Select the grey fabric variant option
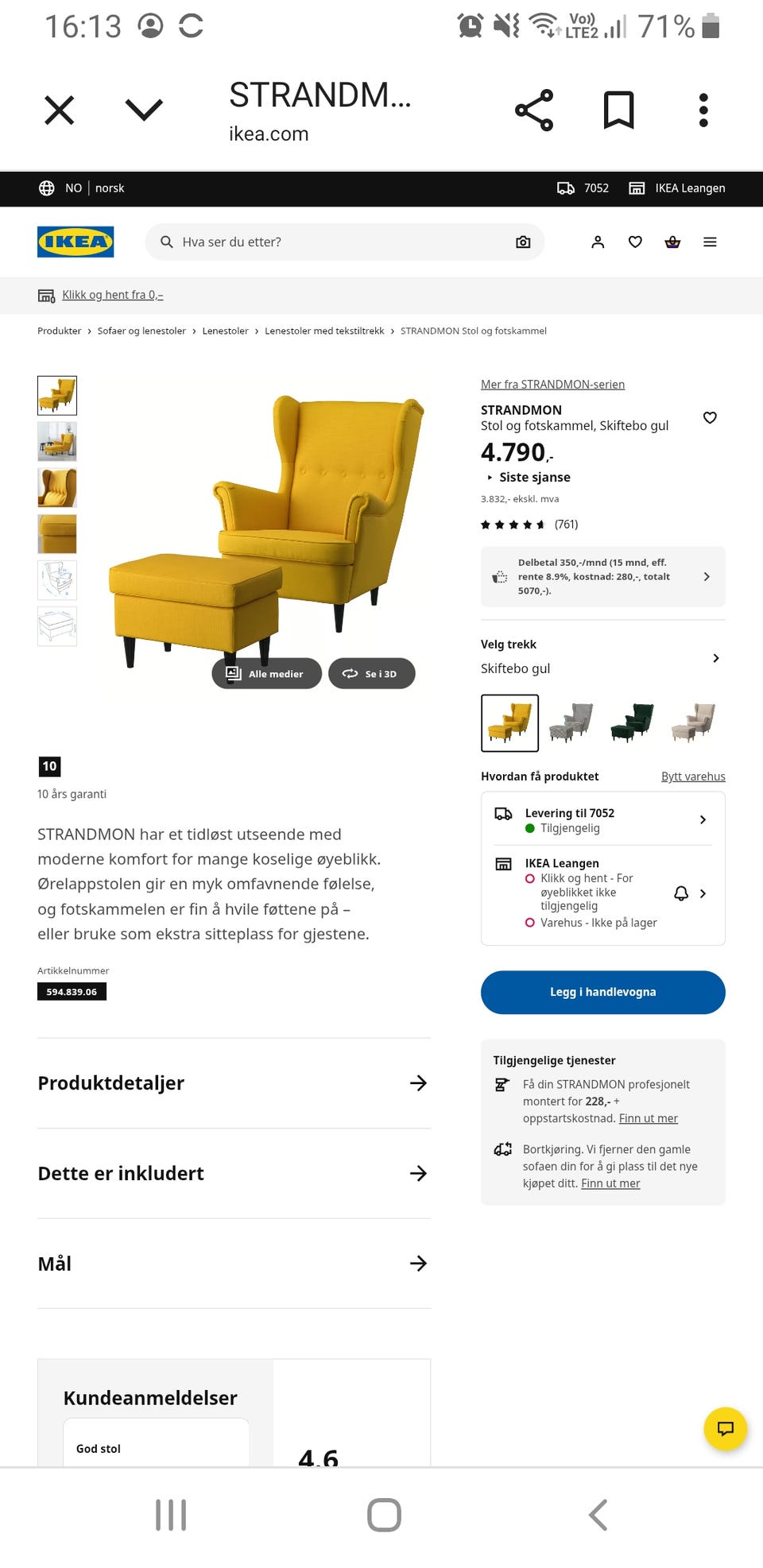The image size is (763, 1568). click(x=571, y=722)
